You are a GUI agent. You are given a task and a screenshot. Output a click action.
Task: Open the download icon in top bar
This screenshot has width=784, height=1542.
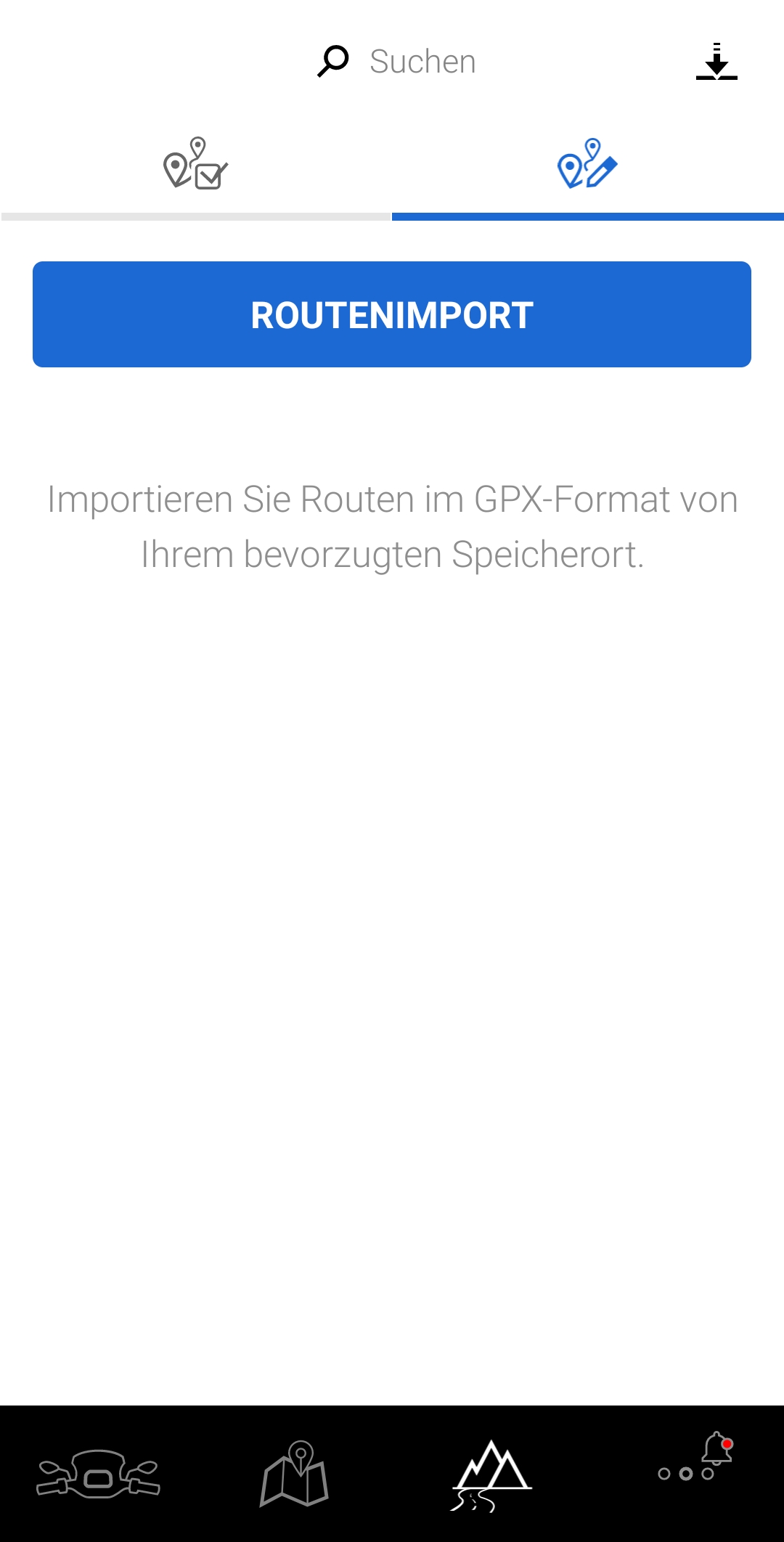[x=716, y=62]
